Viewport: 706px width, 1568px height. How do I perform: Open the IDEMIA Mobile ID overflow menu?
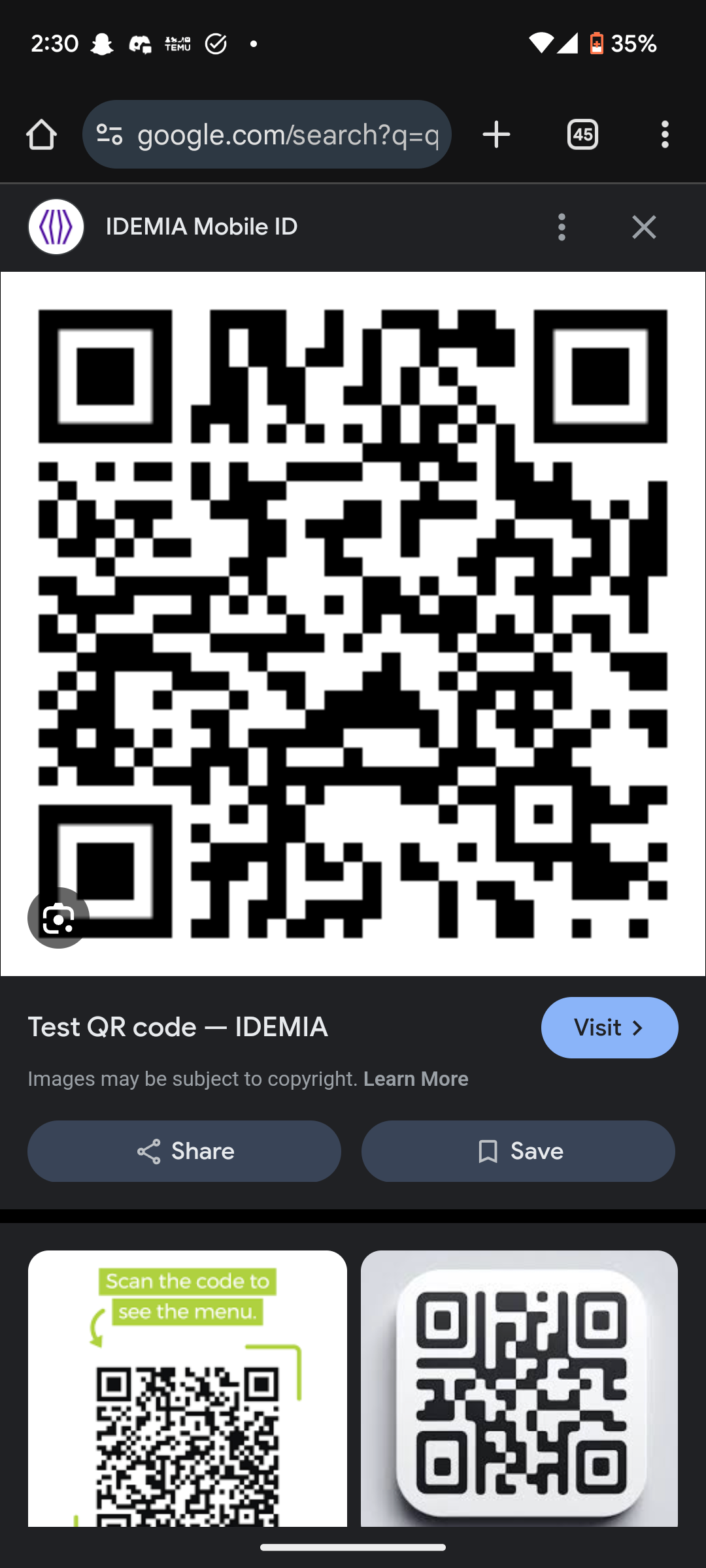click(x=561, y=227)
